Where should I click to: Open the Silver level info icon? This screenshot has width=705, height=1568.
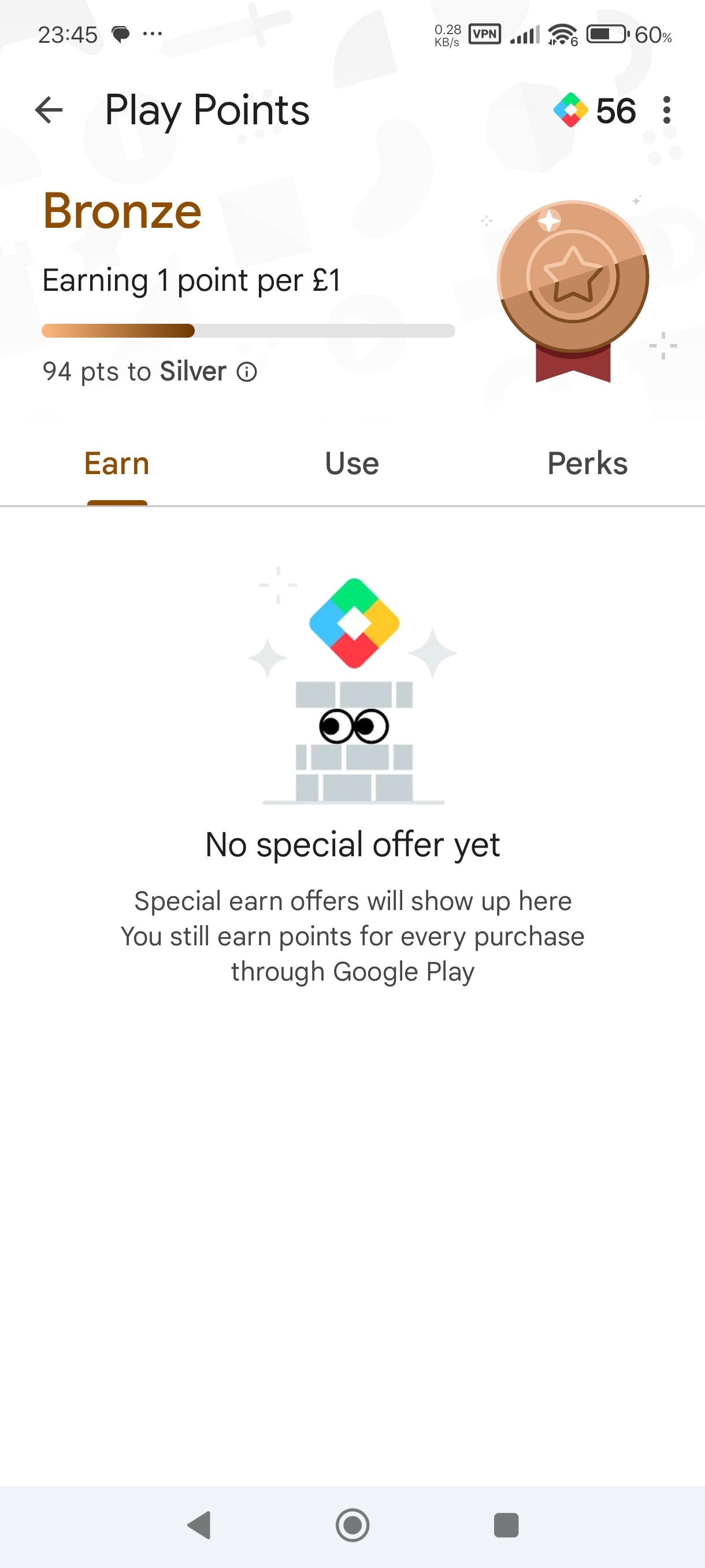247,372
